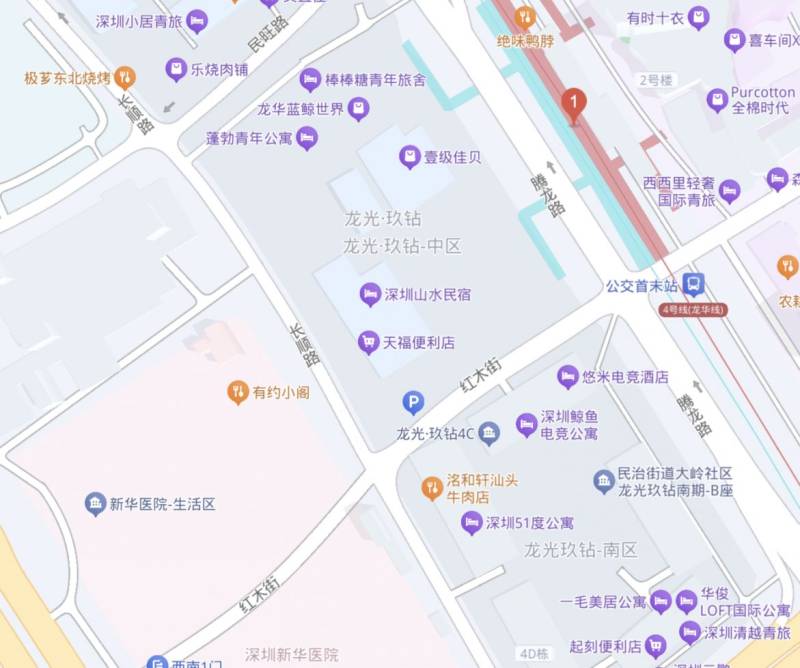This screenshot has height=668, width=800.
Task: Open 绝味鸭脖 food marker
Action: 525,17
